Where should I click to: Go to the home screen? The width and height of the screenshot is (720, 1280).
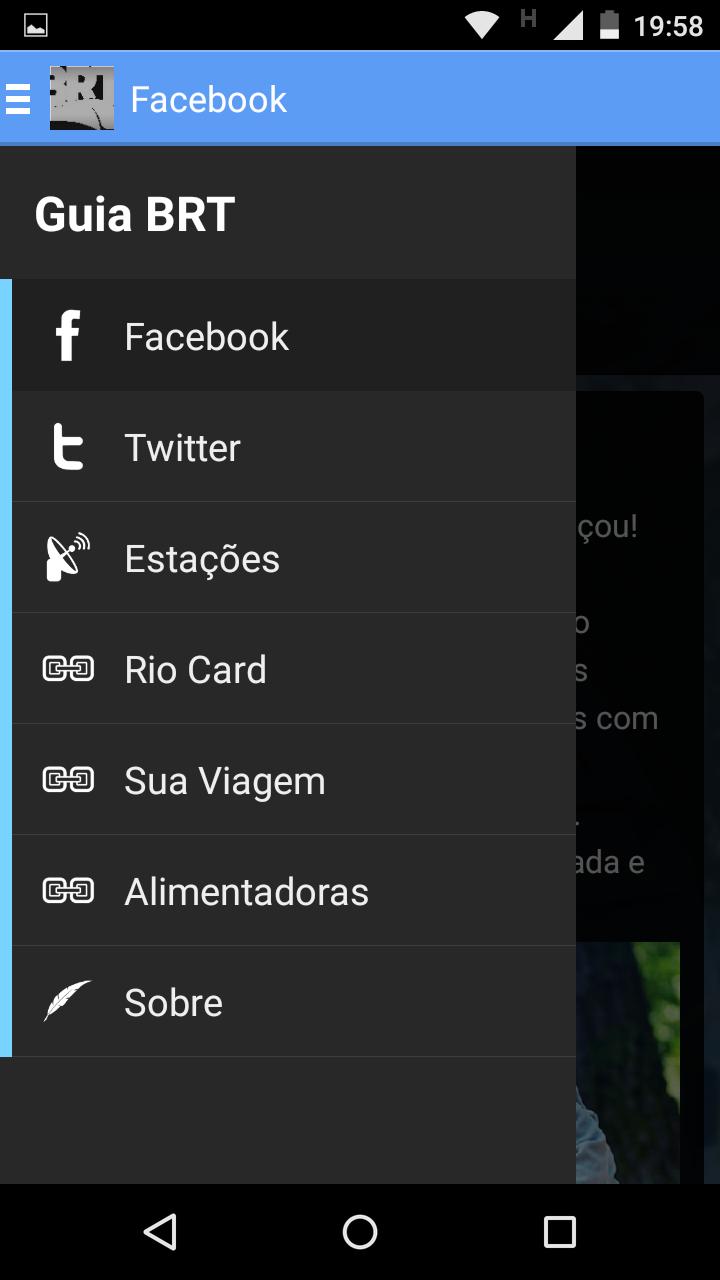360,1232
